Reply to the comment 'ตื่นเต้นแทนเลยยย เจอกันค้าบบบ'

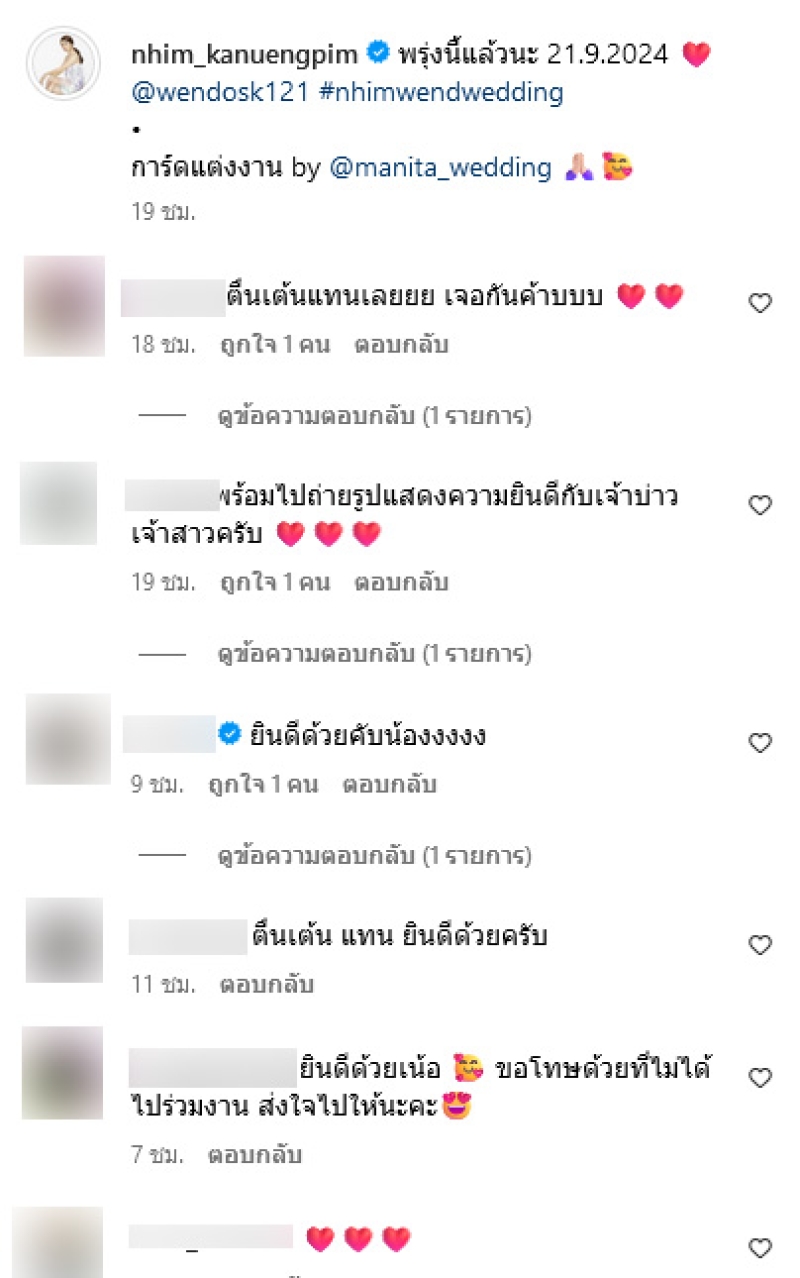click(401, 345)
